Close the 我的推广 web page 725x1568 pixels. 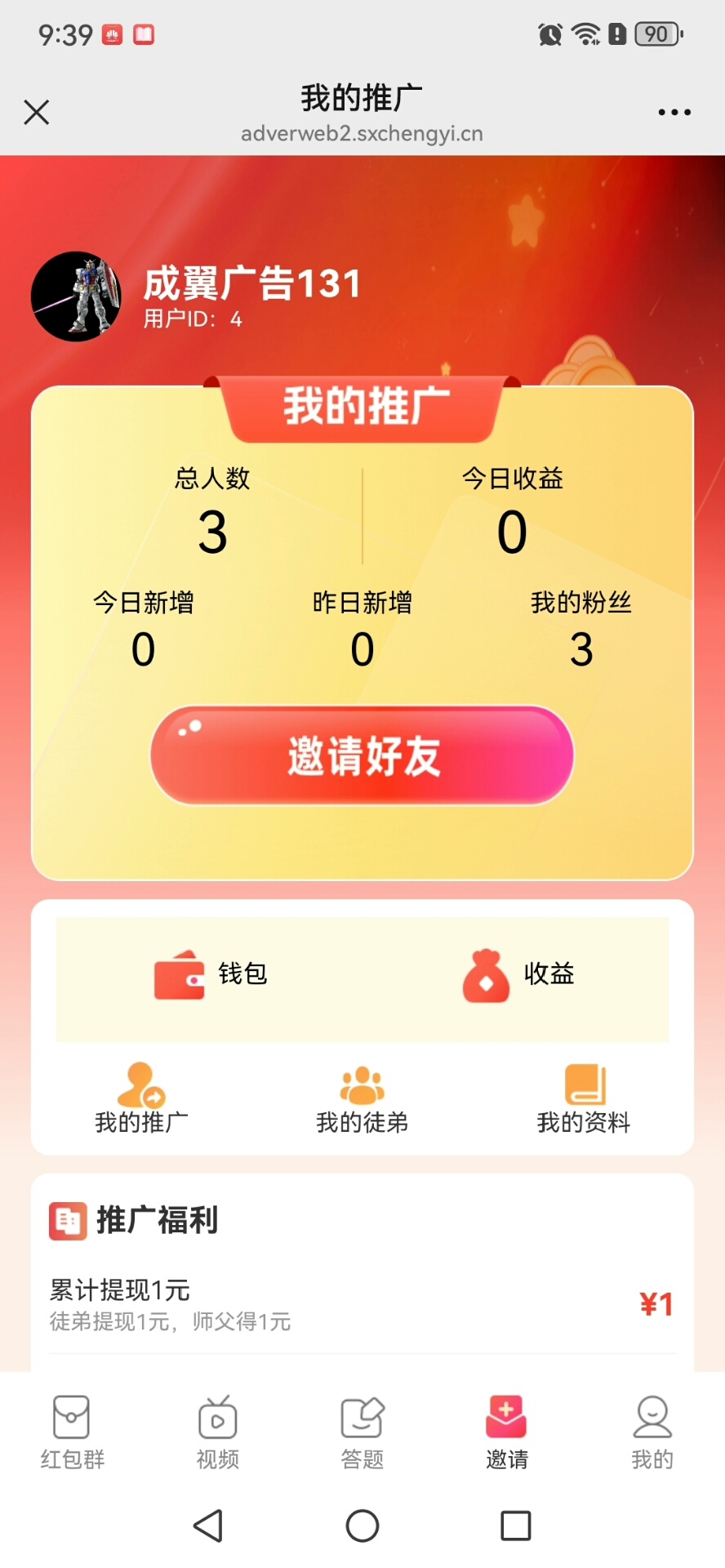point(37,112)
